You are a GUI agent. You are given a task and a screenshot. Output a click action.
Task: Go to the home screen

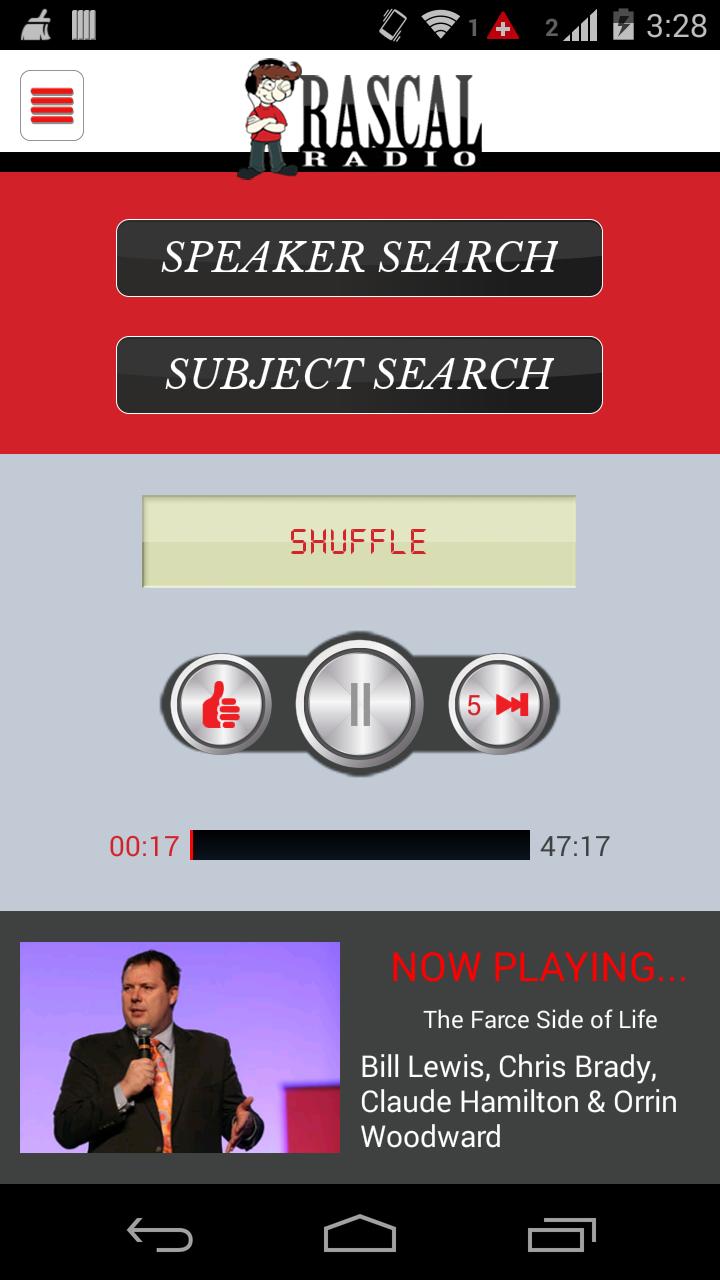tap(360, 1234)
